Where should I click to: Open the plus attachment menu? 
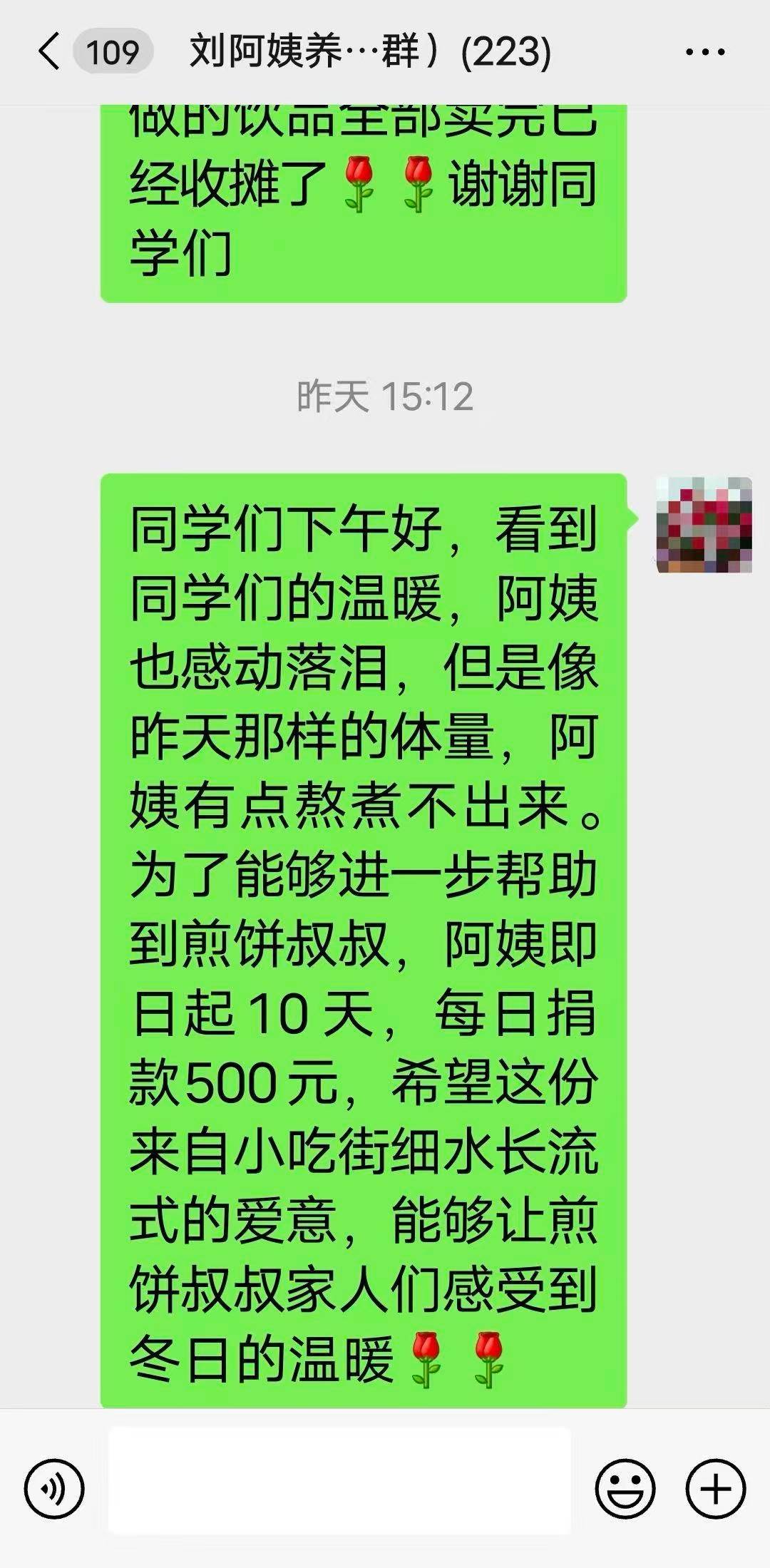pos(715,1489)
